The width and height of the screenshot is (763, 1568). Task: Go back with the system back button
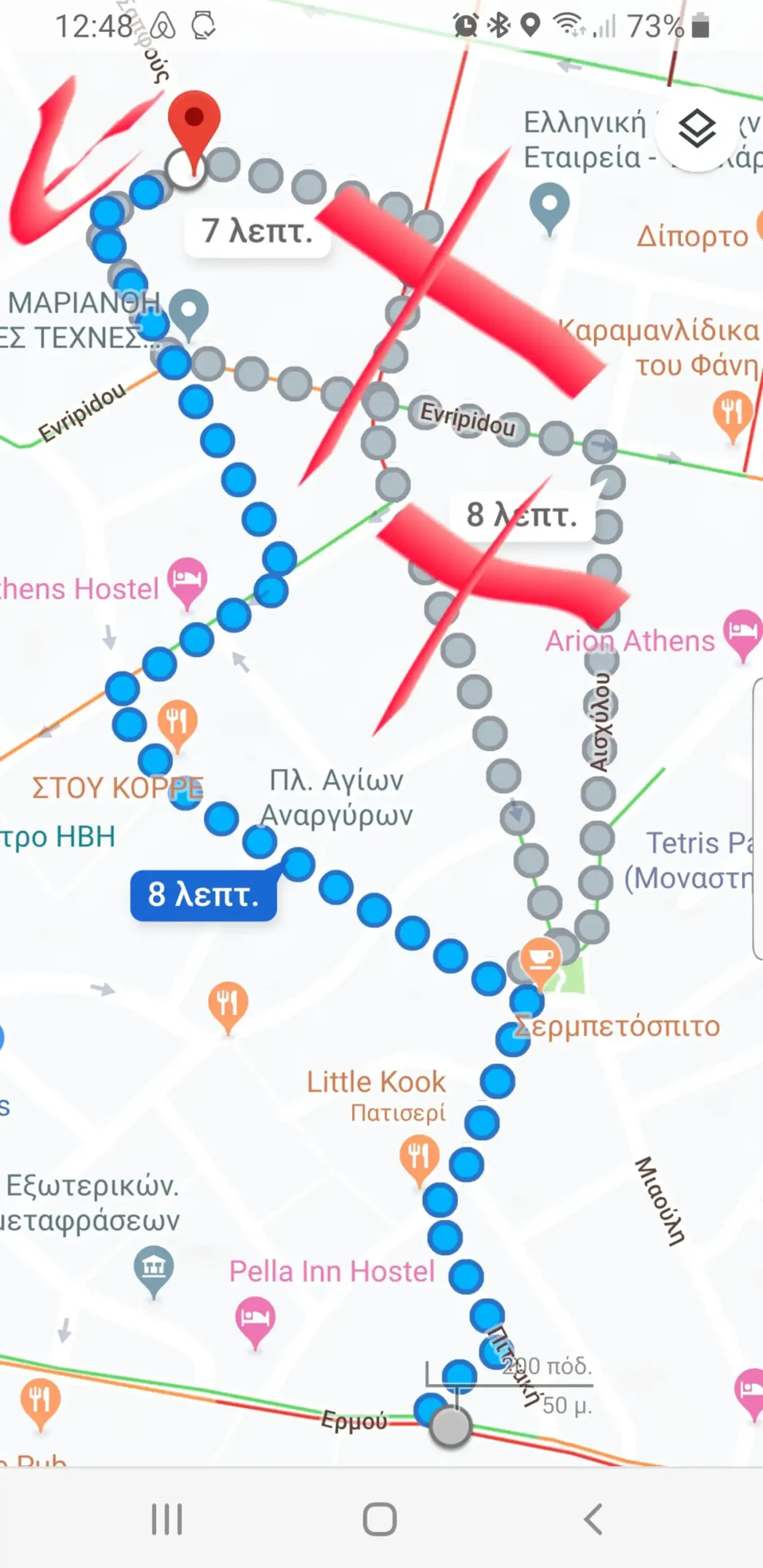593,1520
